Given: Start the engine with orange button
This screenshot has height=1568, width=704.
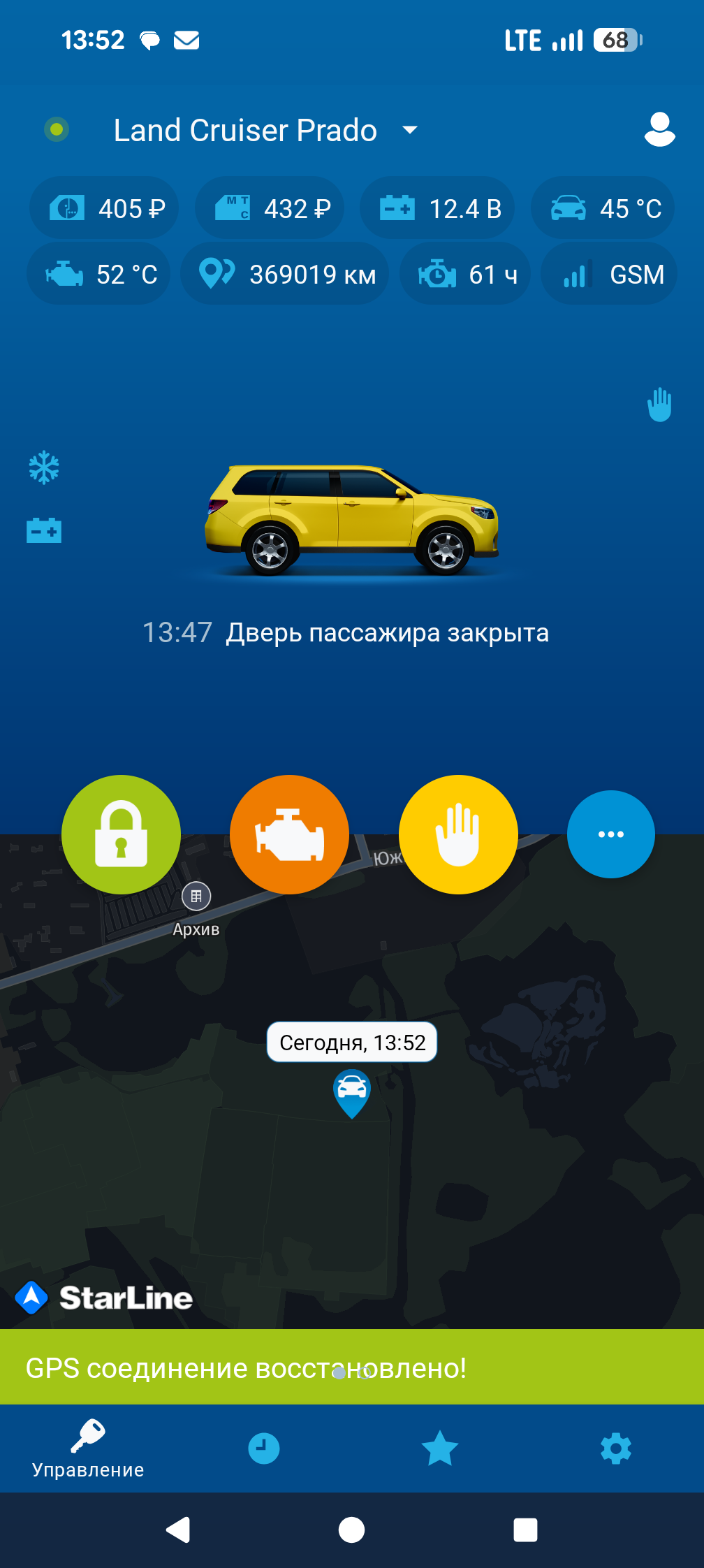Looking at the screenshot, I should coord(289,834).
